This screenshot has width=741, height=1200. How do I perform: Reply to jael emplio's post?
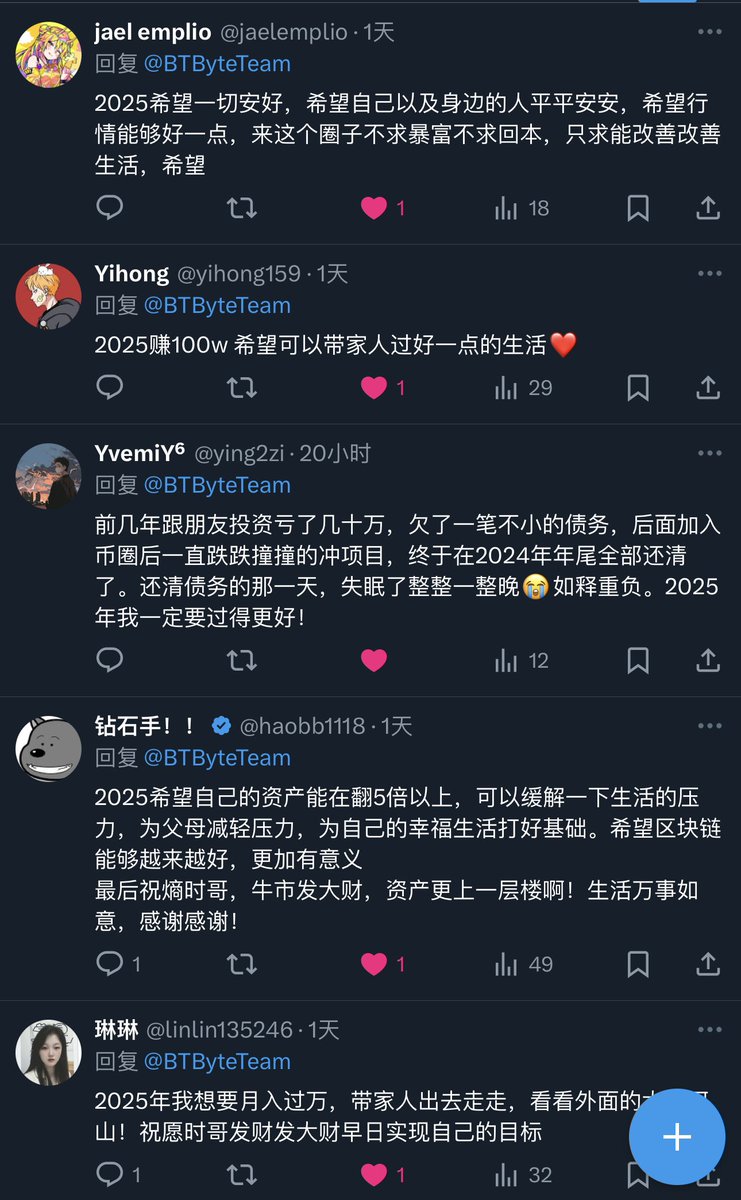click(110, 208)
